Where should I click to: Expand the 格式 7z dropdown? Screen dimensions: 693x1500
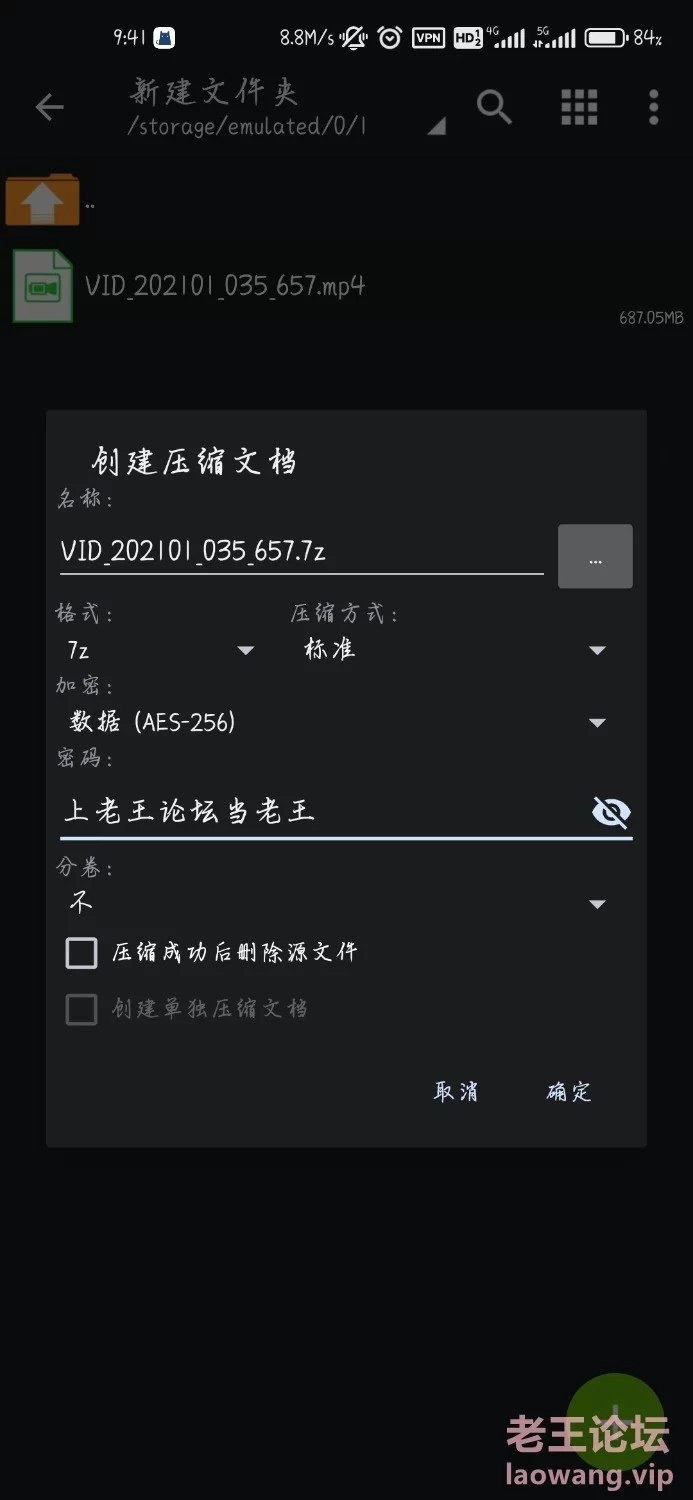[160, 650]
